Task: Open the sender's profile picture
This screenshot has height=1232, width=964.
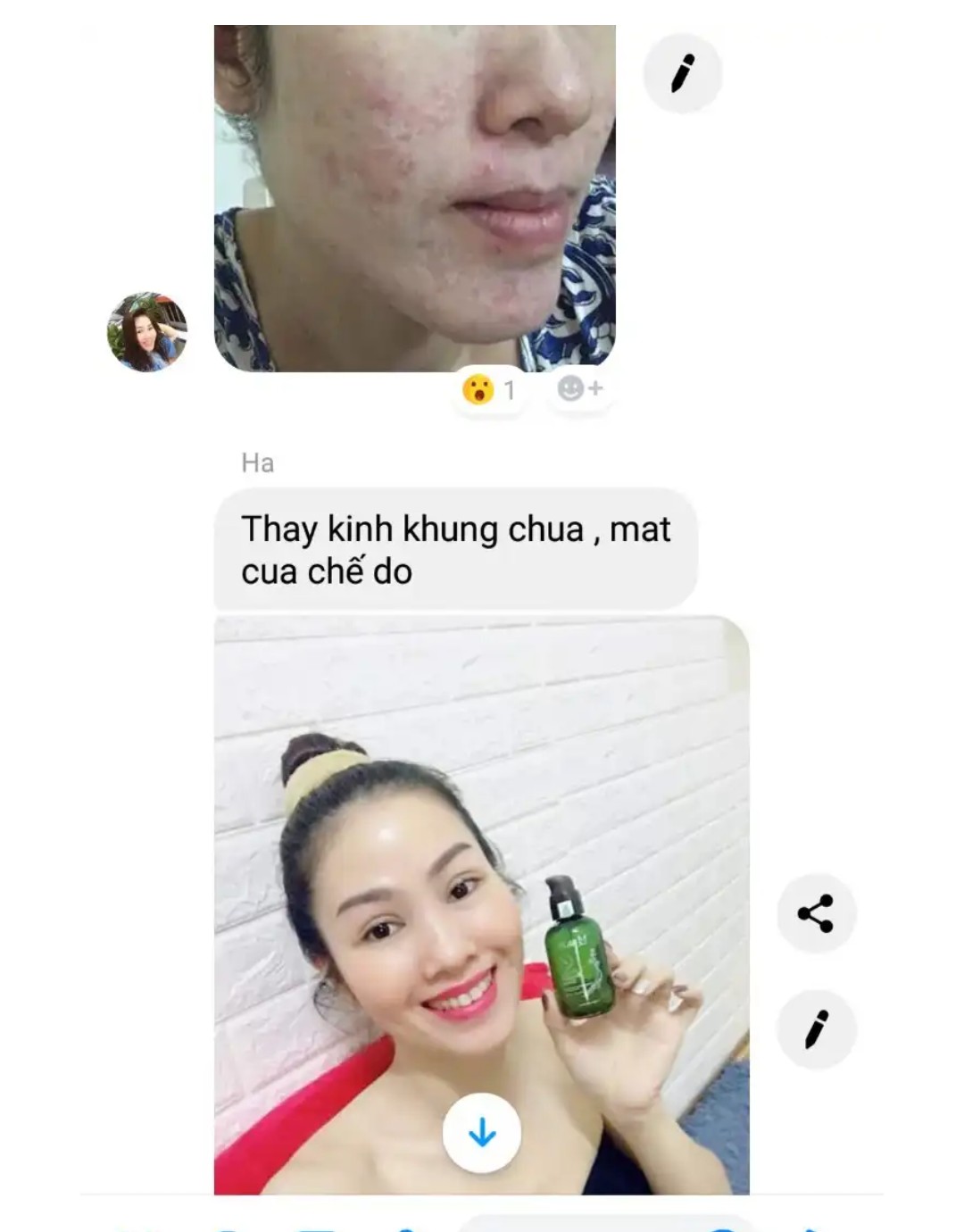Action: click(147, 331)
